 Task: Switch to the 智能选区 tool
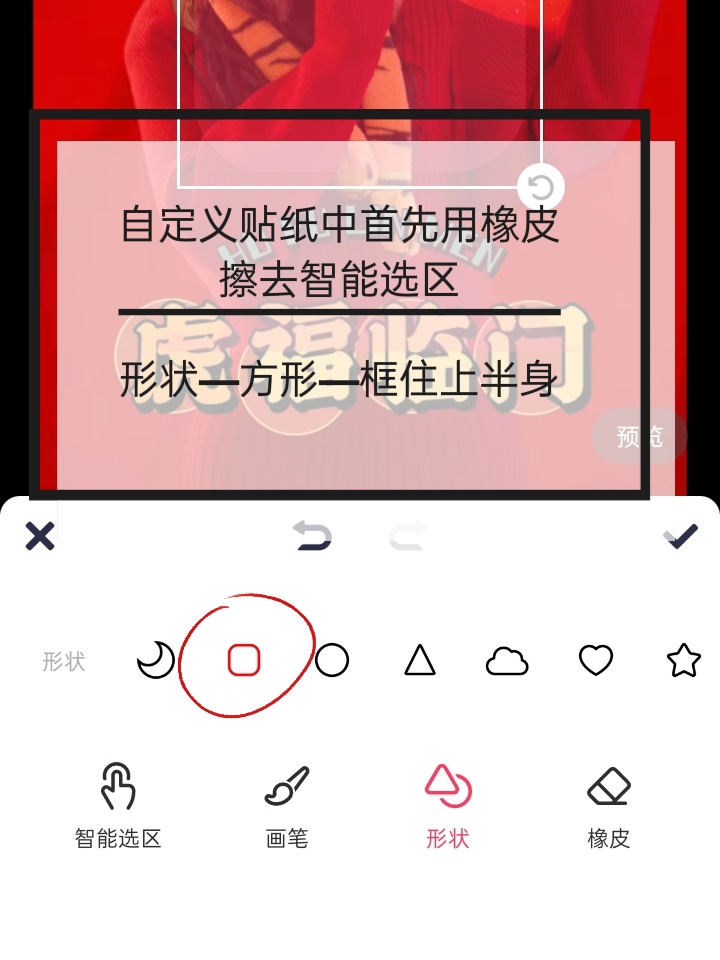[118, 805]
